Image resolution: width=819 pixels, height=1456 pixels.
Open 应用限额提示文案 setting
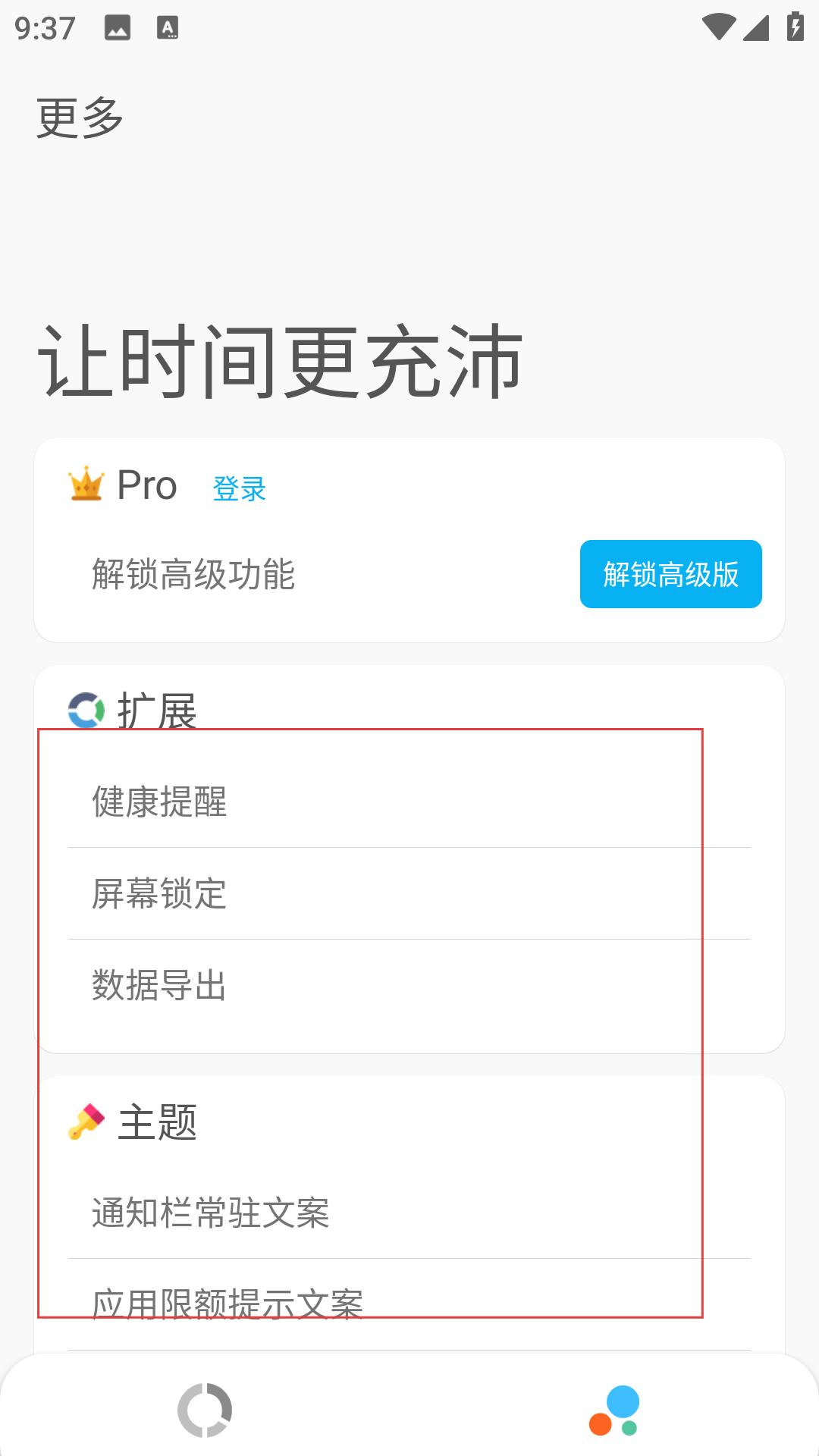409,1304
